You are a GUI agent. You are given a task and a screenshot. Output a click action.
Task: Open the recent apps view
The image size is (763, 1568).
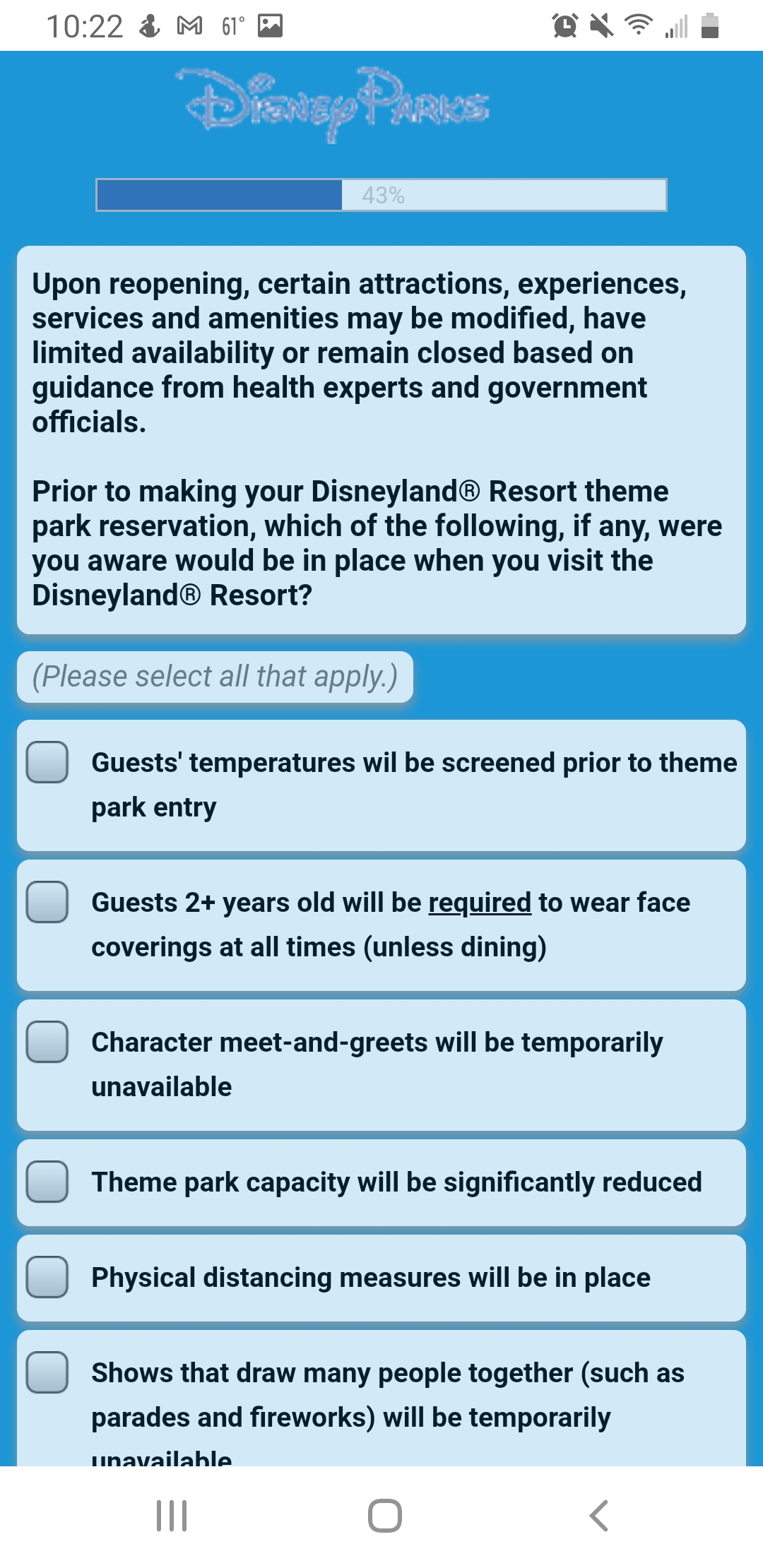tap(172, 1516)
